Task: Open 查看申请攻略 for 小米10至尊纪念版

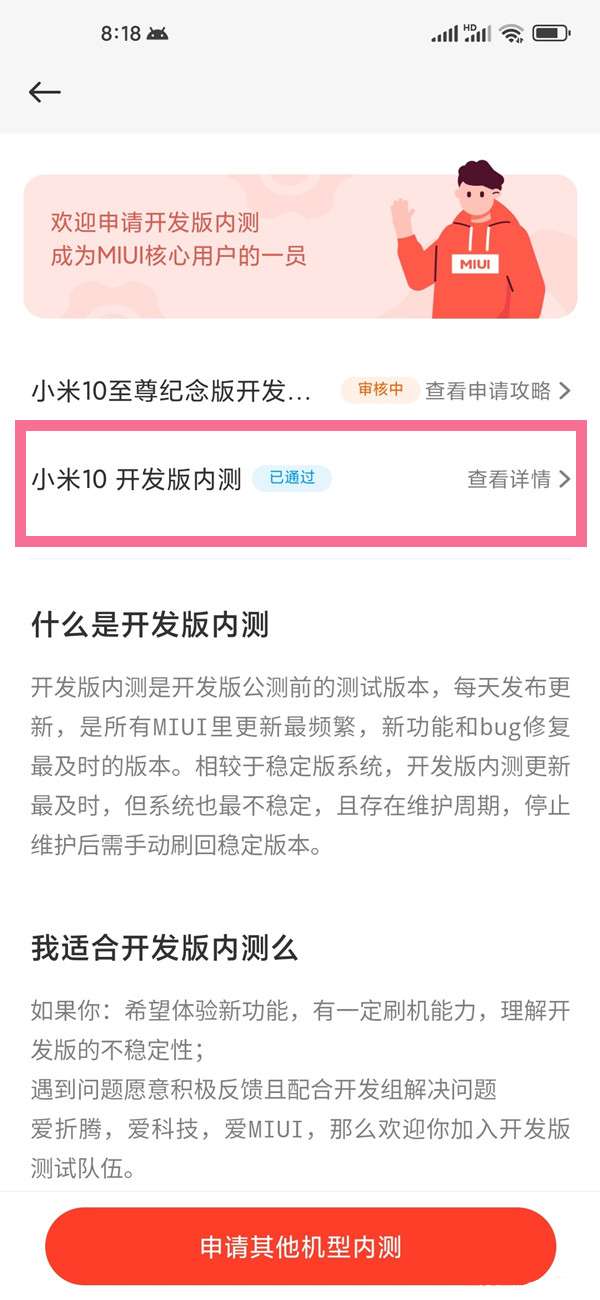Action: [497, 391]
